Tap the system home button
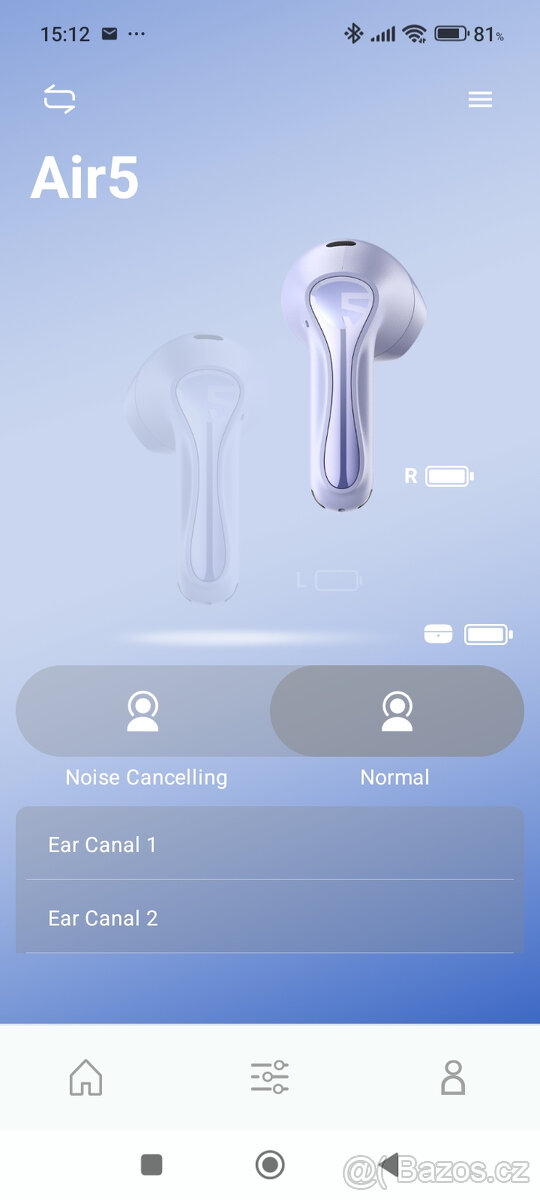 click(270, 1164)
